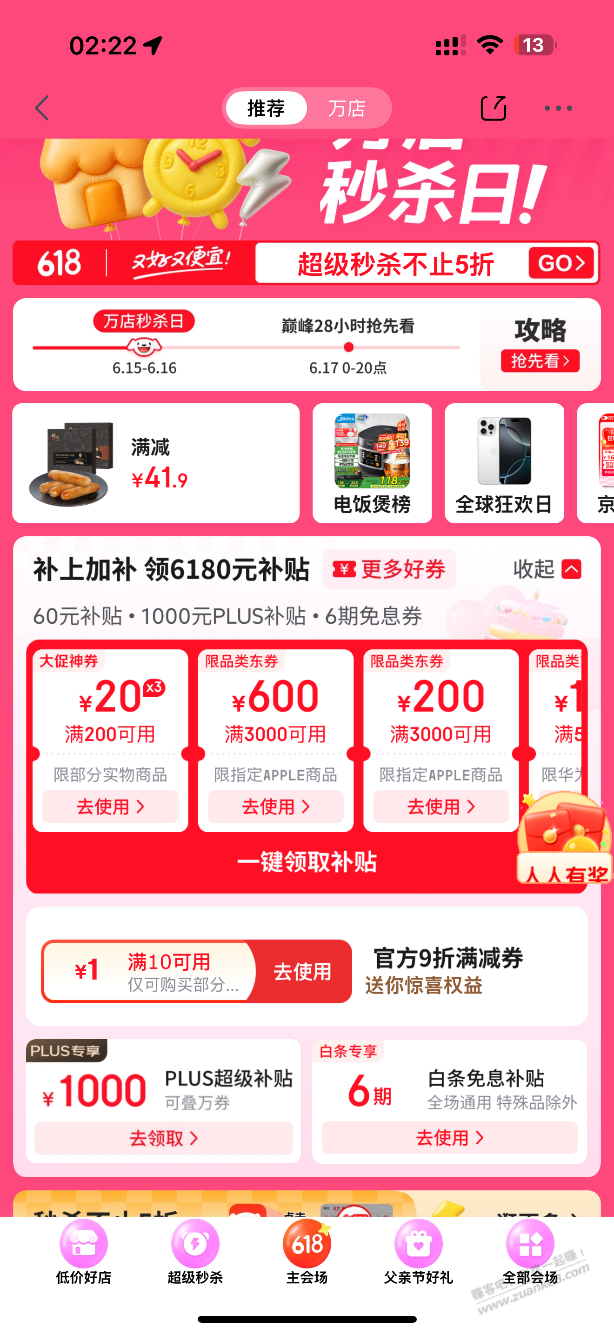Collapse the subsidy section with 收起
The width and height of the screenshot is (614, 1334).
546,569
